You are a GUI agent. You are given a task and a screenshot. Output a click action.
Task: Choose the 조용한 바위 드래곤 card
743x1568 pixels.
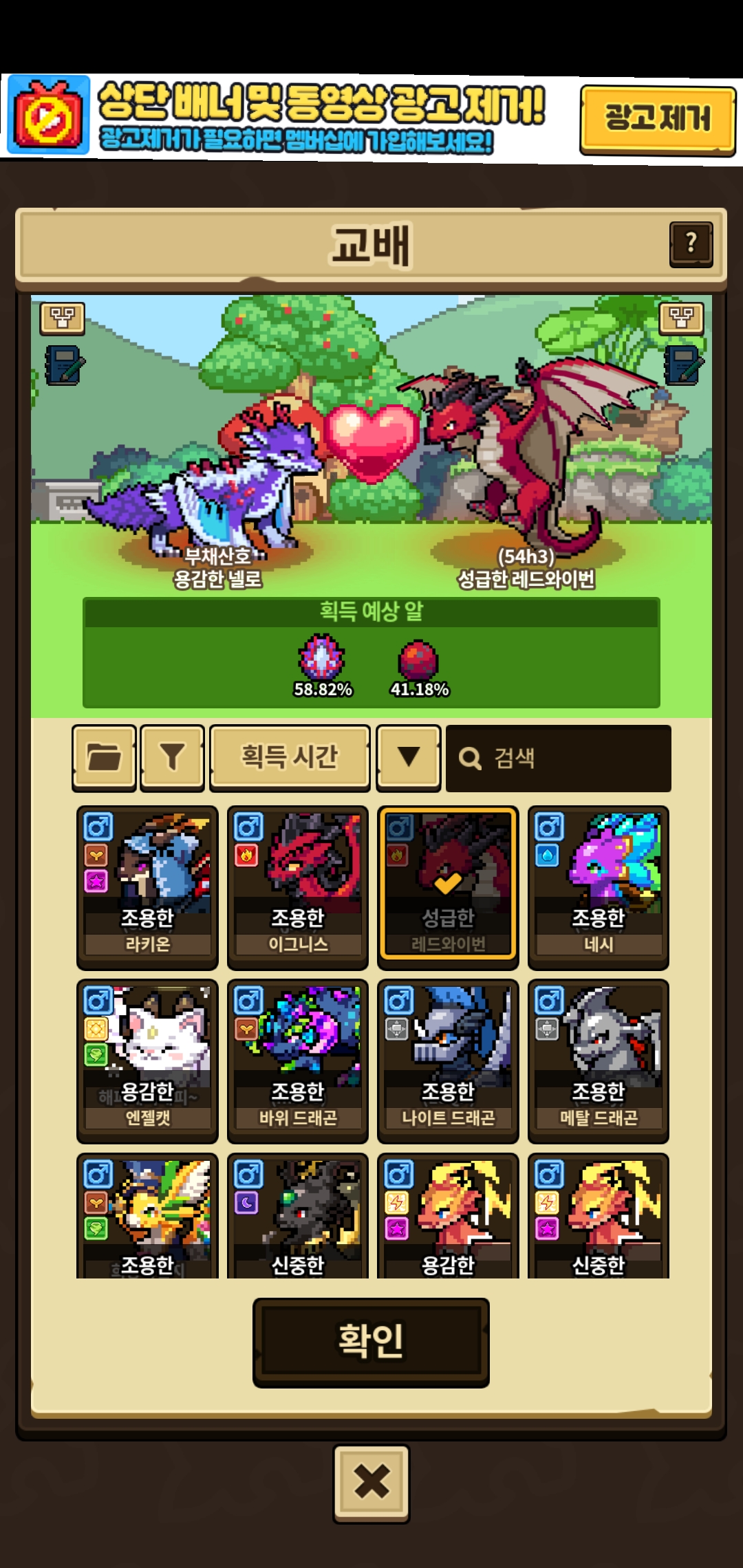297,1060
